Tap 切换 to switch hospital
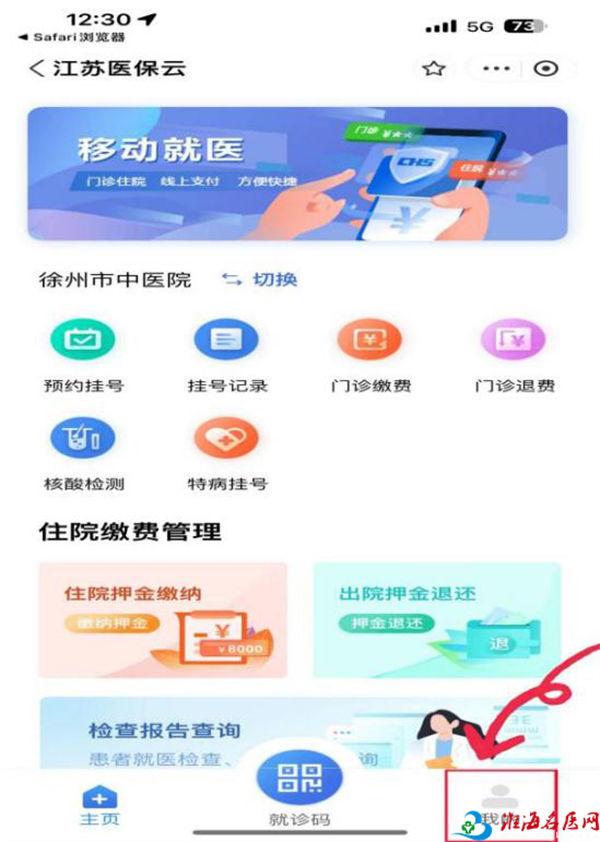Screen dimensions: 600x842 pos(260,280)
